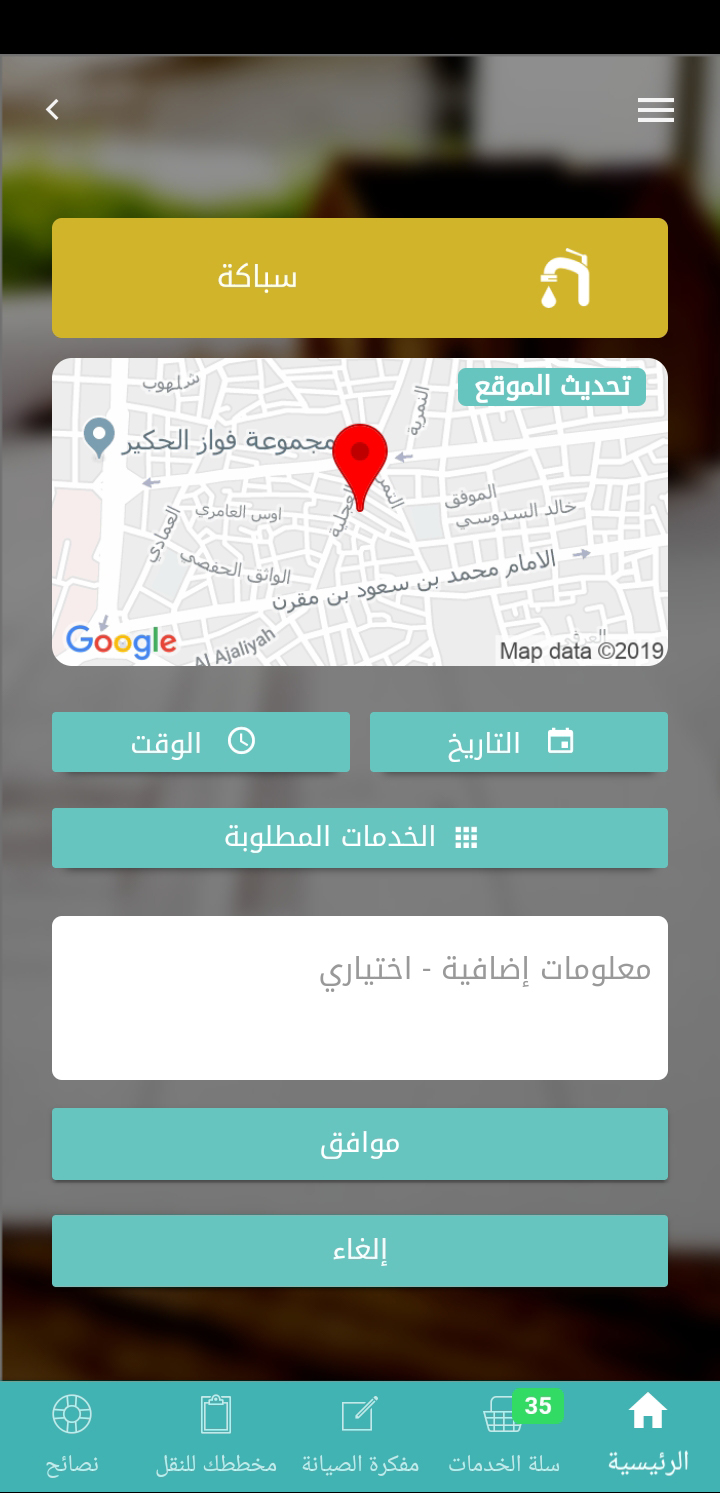Open the نصائح tips tab

pyautogui.click(x=72, y=1436)
